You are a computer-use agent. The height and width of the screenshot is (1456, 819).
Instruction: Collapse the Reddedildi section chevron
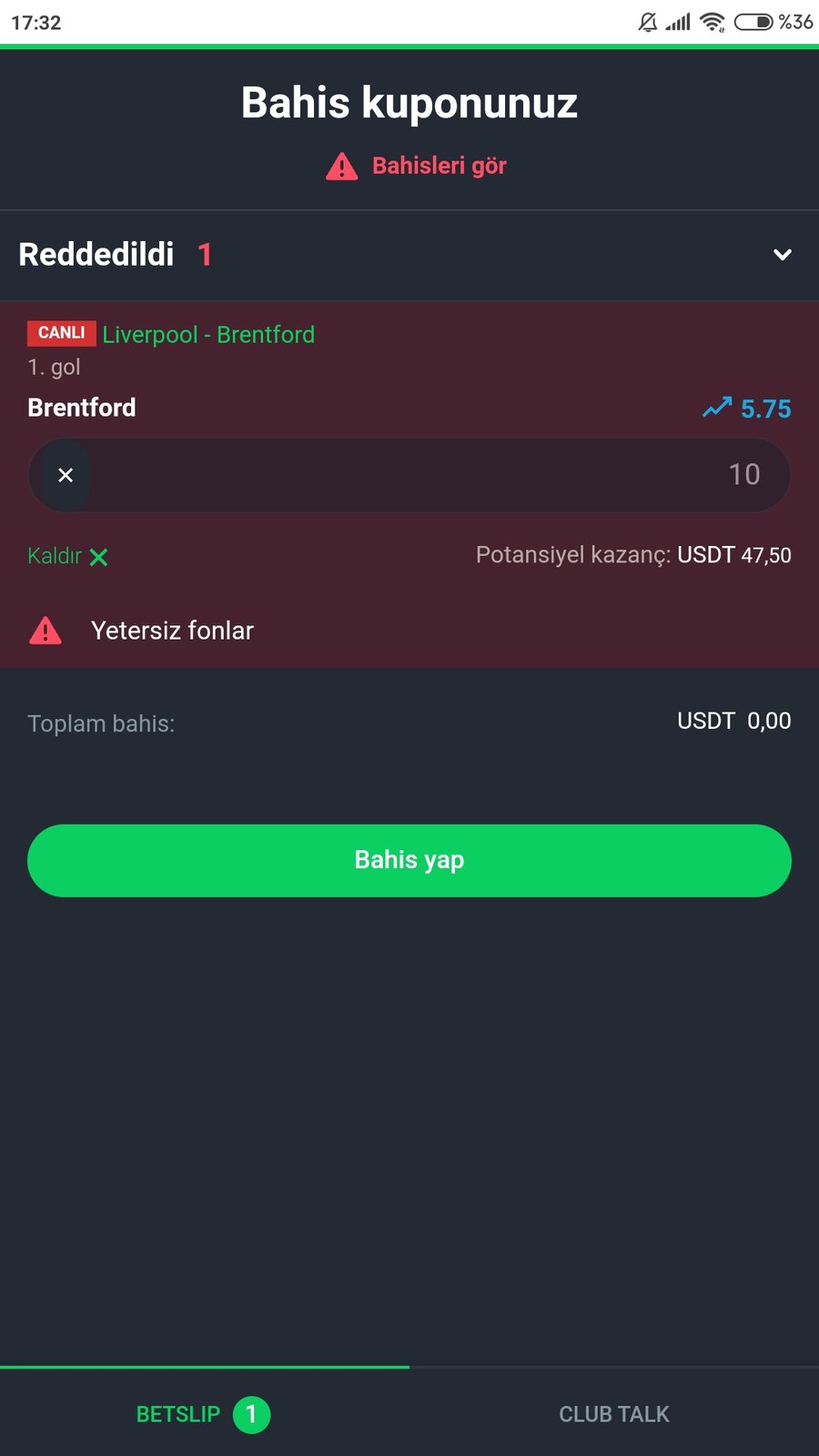(x=783, y=255)
